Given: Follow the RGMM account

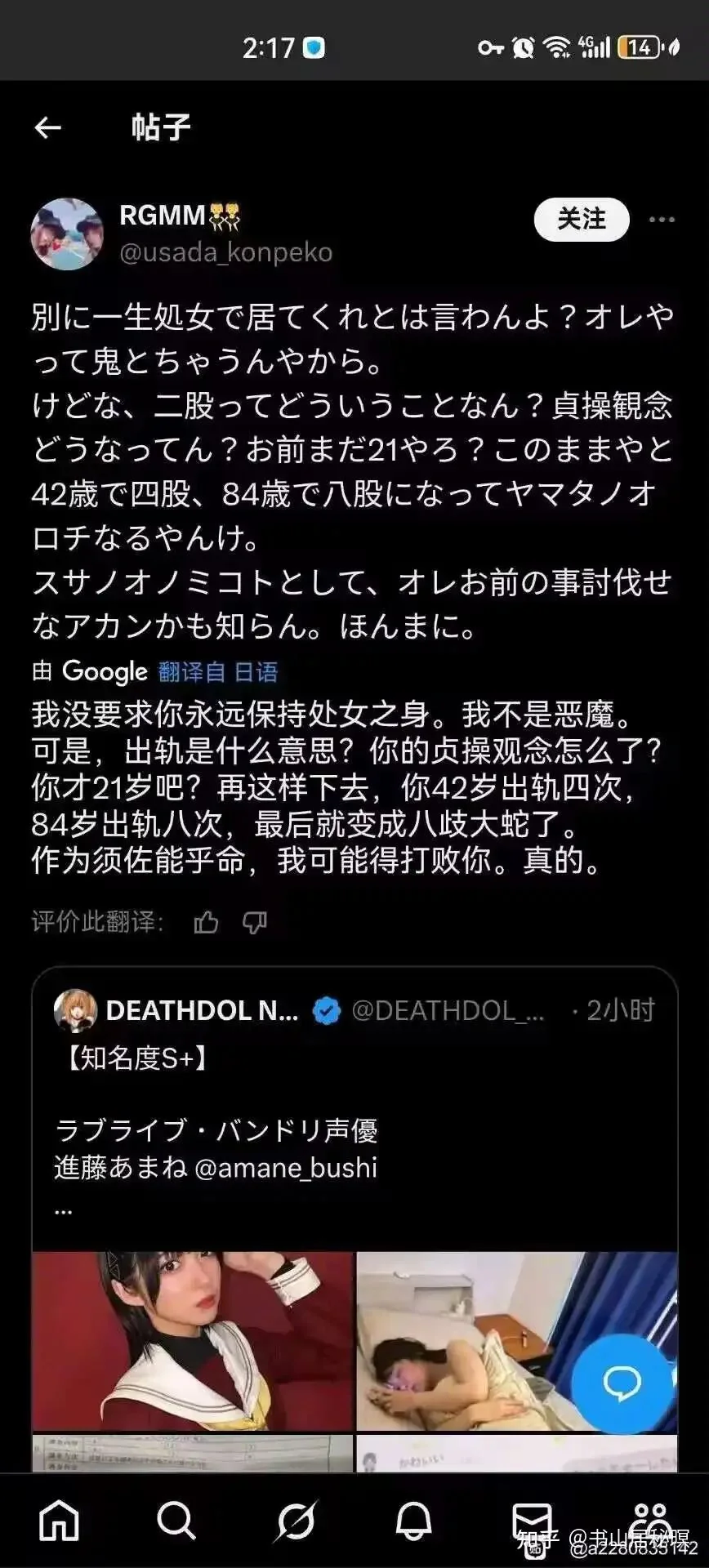Looking at the screenshot, I should pyautogui.click(x=582, y=220).
